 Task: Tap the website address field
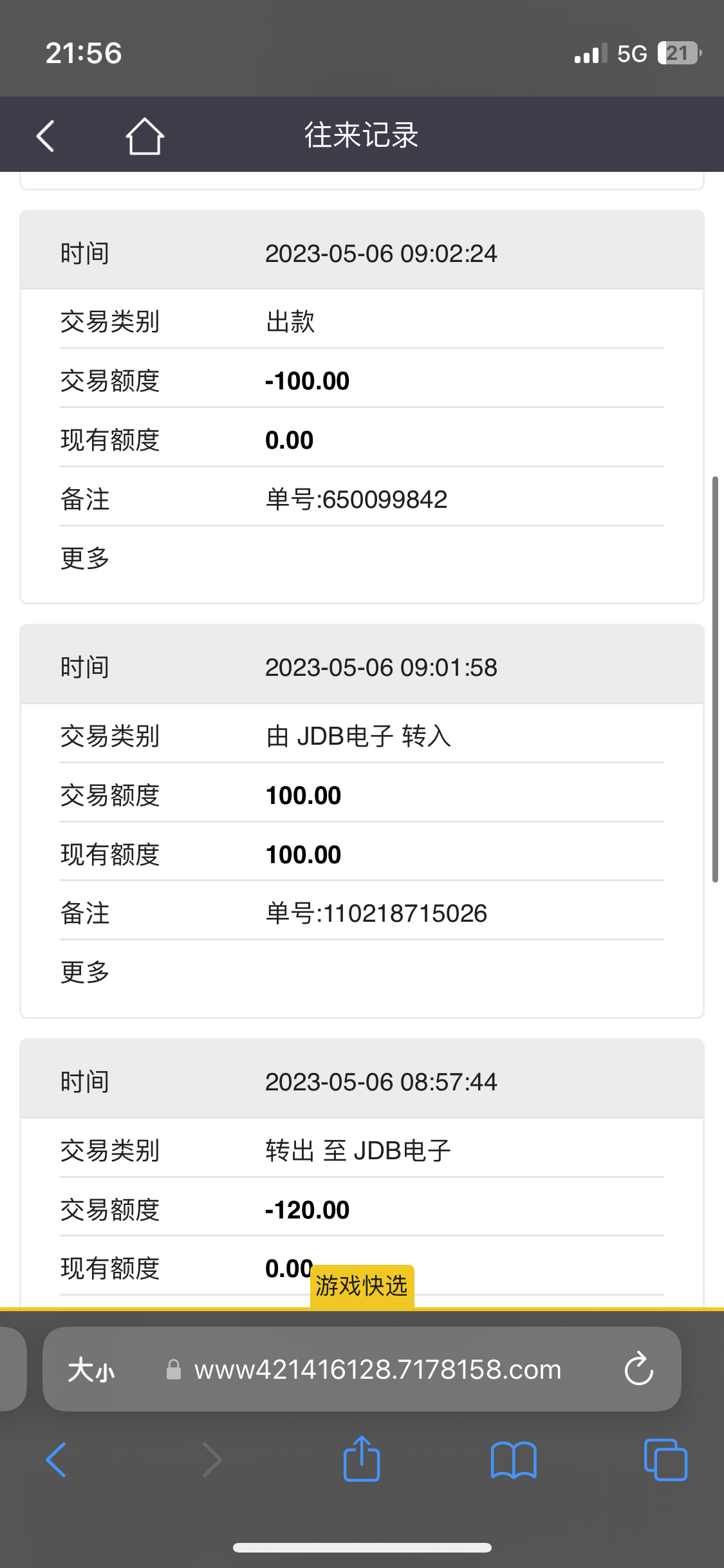[x=378, y=1369]
